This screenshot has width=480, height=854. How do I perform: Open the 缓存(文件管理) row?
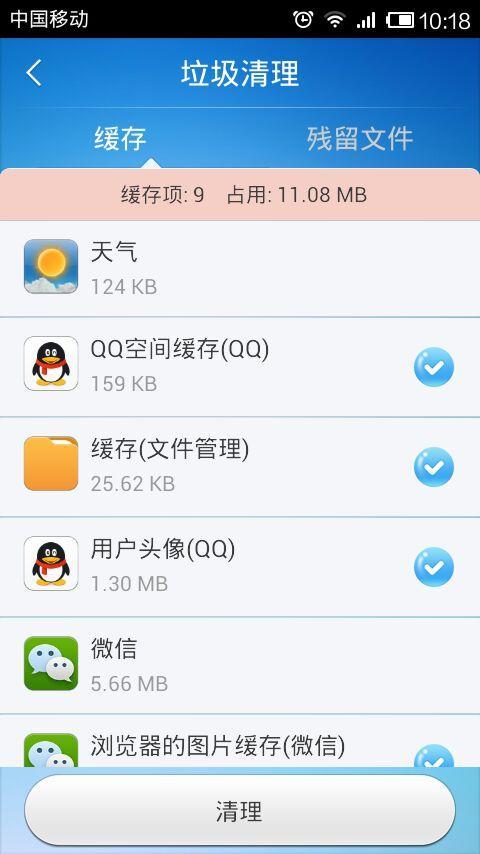point(240,467)
